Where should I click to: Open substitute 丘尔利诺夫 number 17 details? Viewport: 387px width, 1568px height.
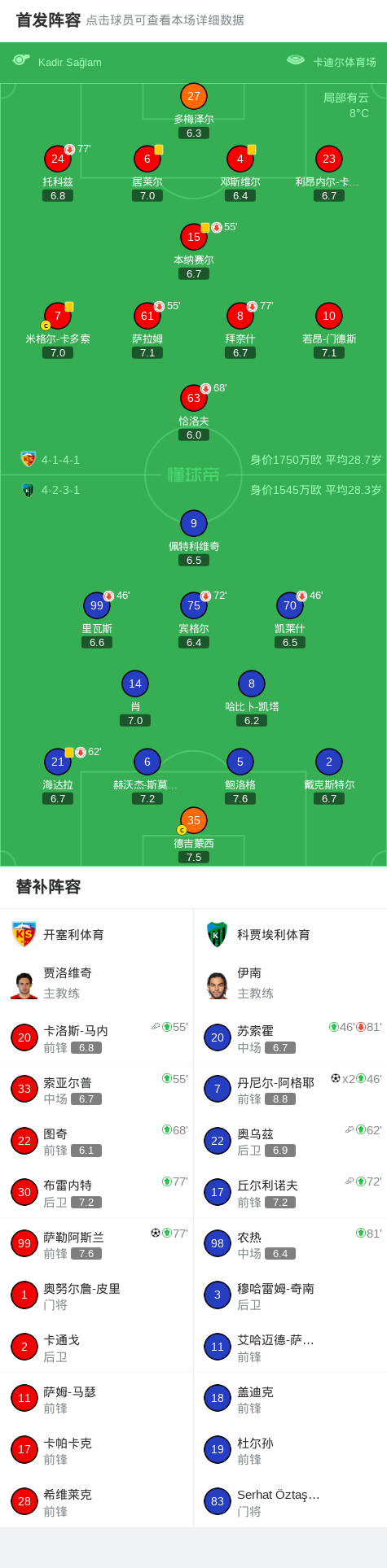pyautogui.click(x=290, y=1192)
